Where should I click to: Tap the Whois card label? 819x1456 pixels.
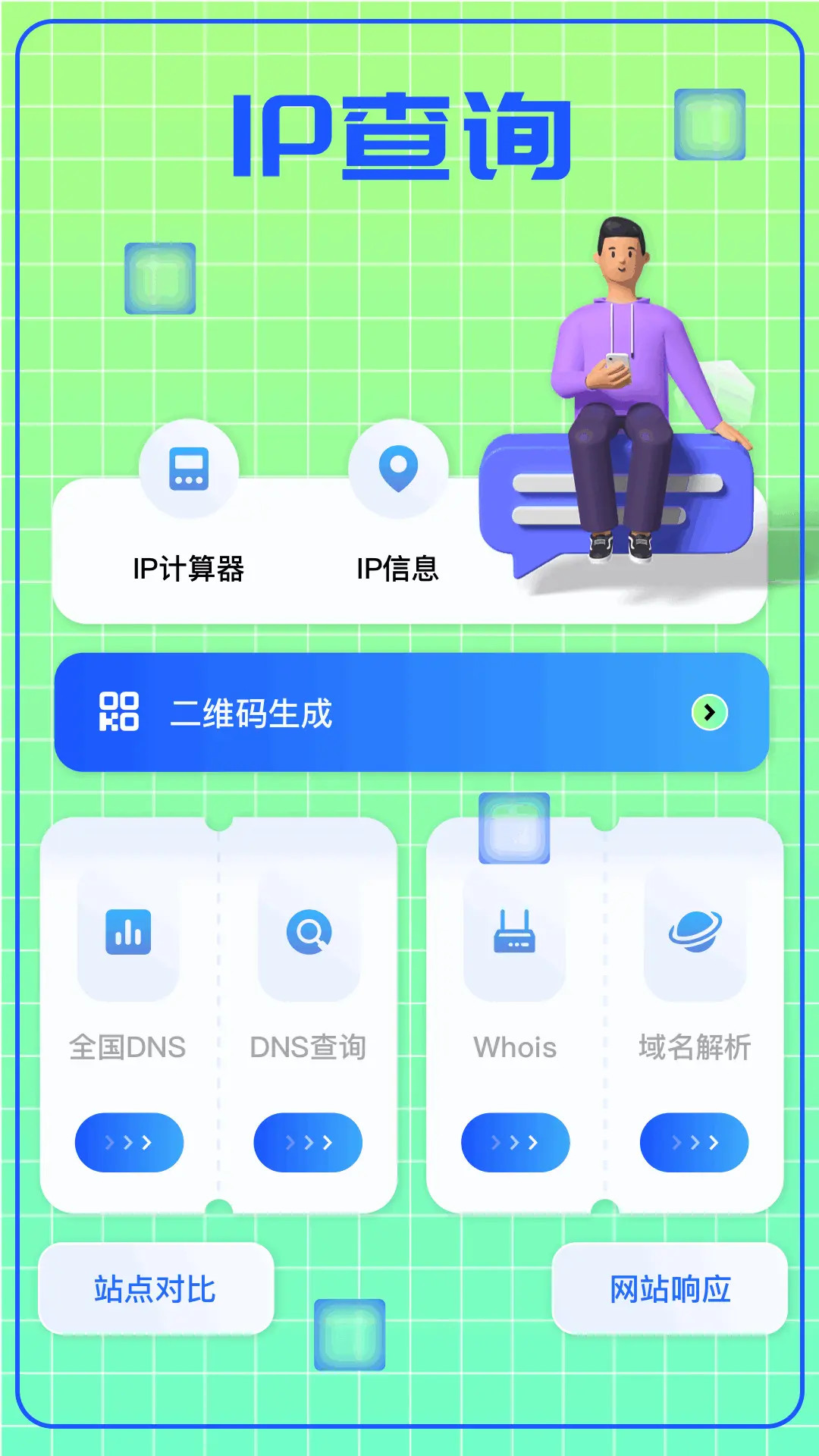515,1047
